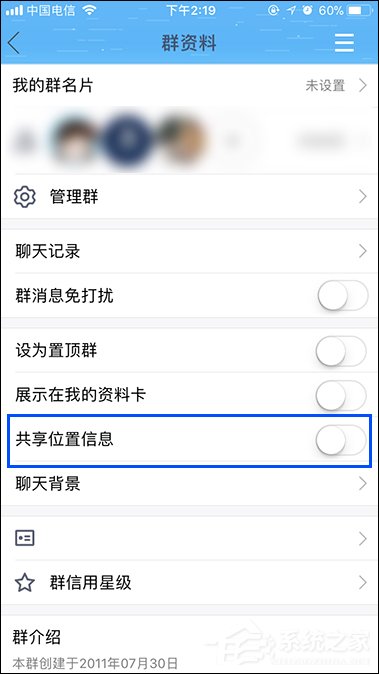Go back with the top-left arrow

point(15,43)
